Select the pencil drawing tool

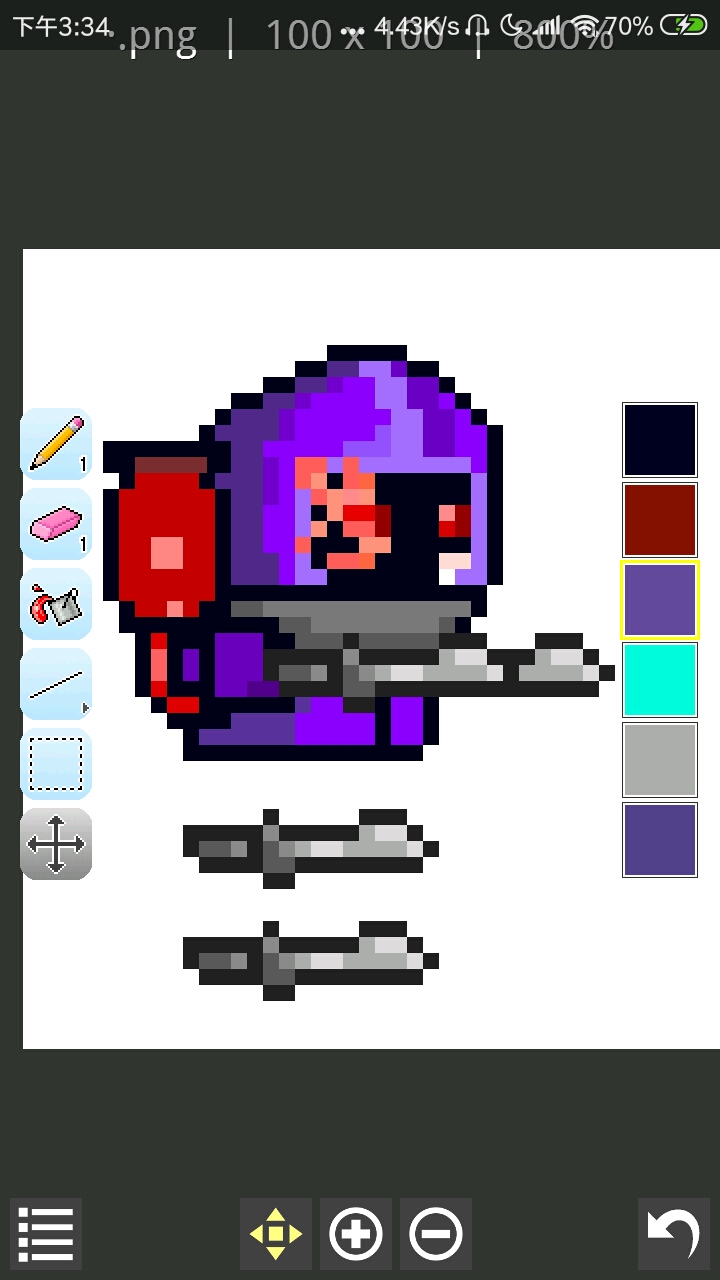click(56, 444)
